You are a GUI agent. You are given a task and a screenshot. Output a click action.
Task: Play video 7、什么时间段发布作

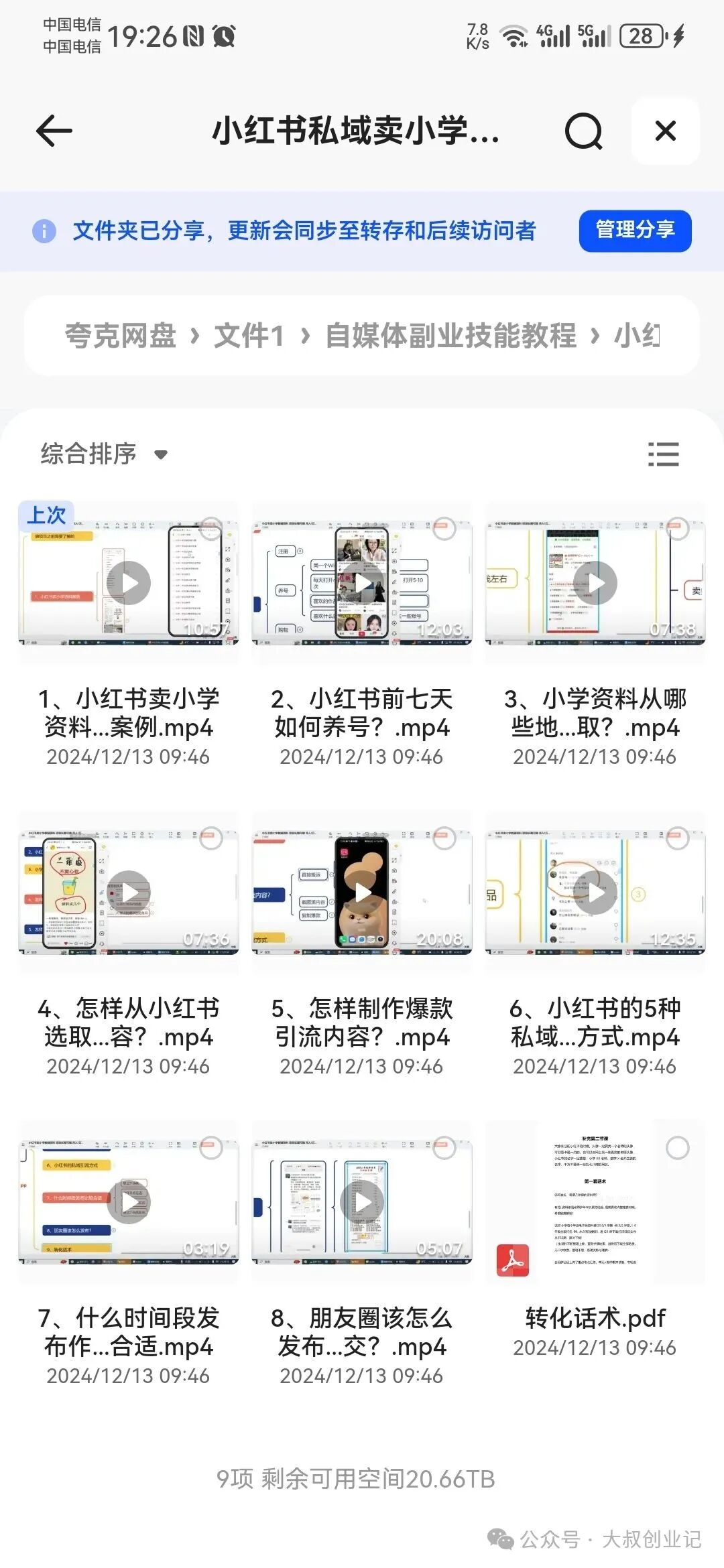128,1201
